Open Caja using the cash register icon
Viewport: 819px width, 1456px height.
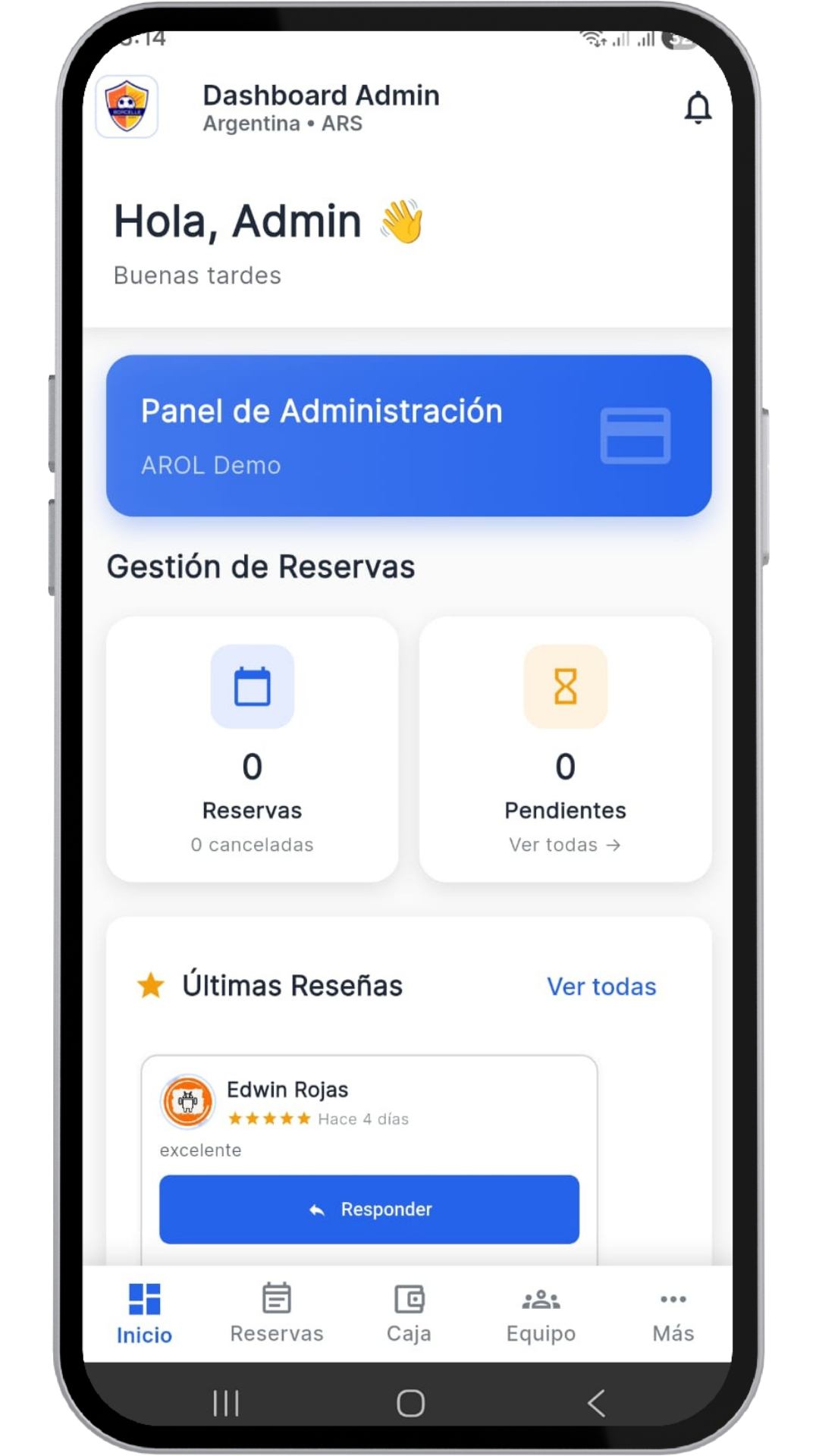coord(409,1314)
